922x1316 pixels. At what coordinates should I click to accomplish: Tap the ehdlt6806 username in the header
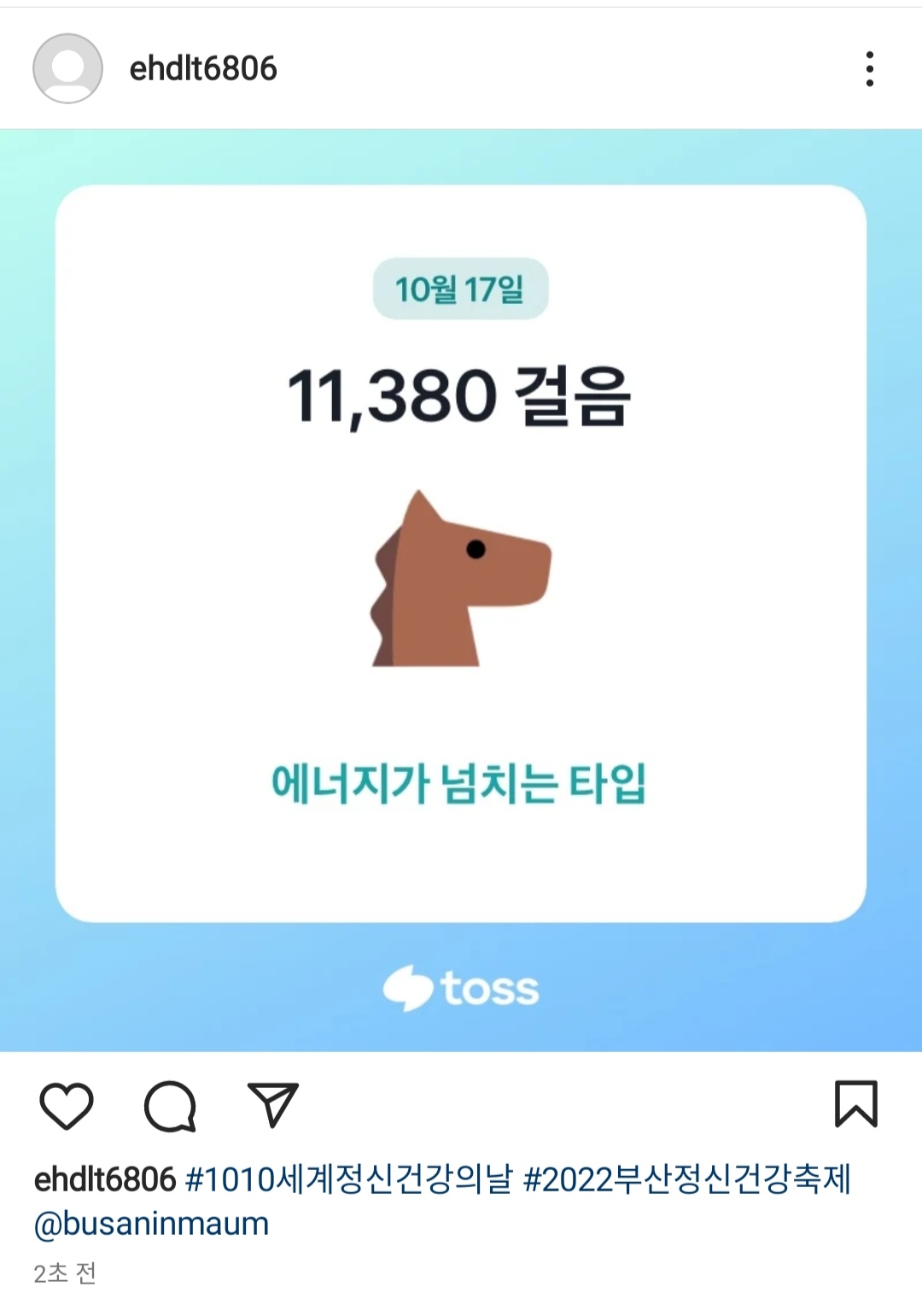pos(203,69)
